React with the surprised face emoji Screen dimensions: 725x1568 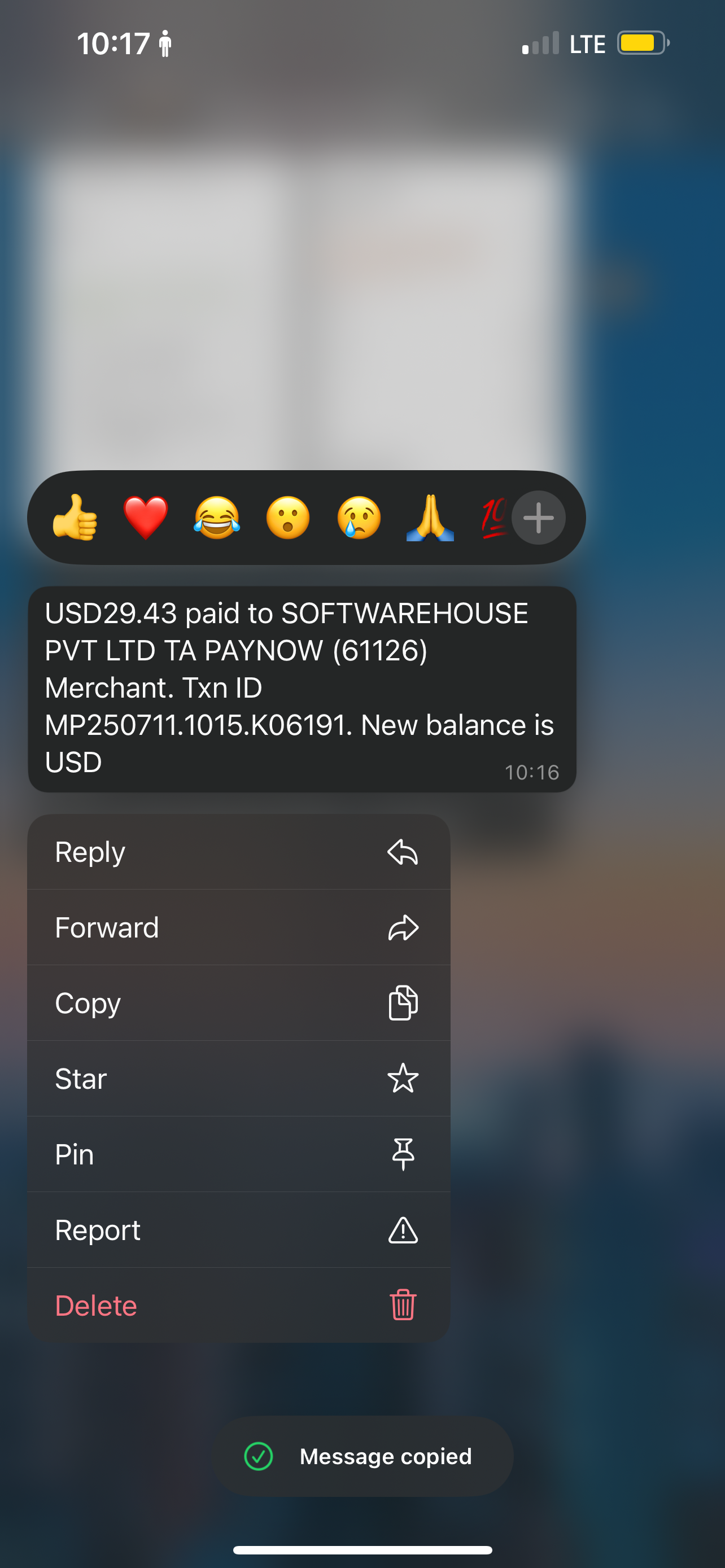point(288,518)
